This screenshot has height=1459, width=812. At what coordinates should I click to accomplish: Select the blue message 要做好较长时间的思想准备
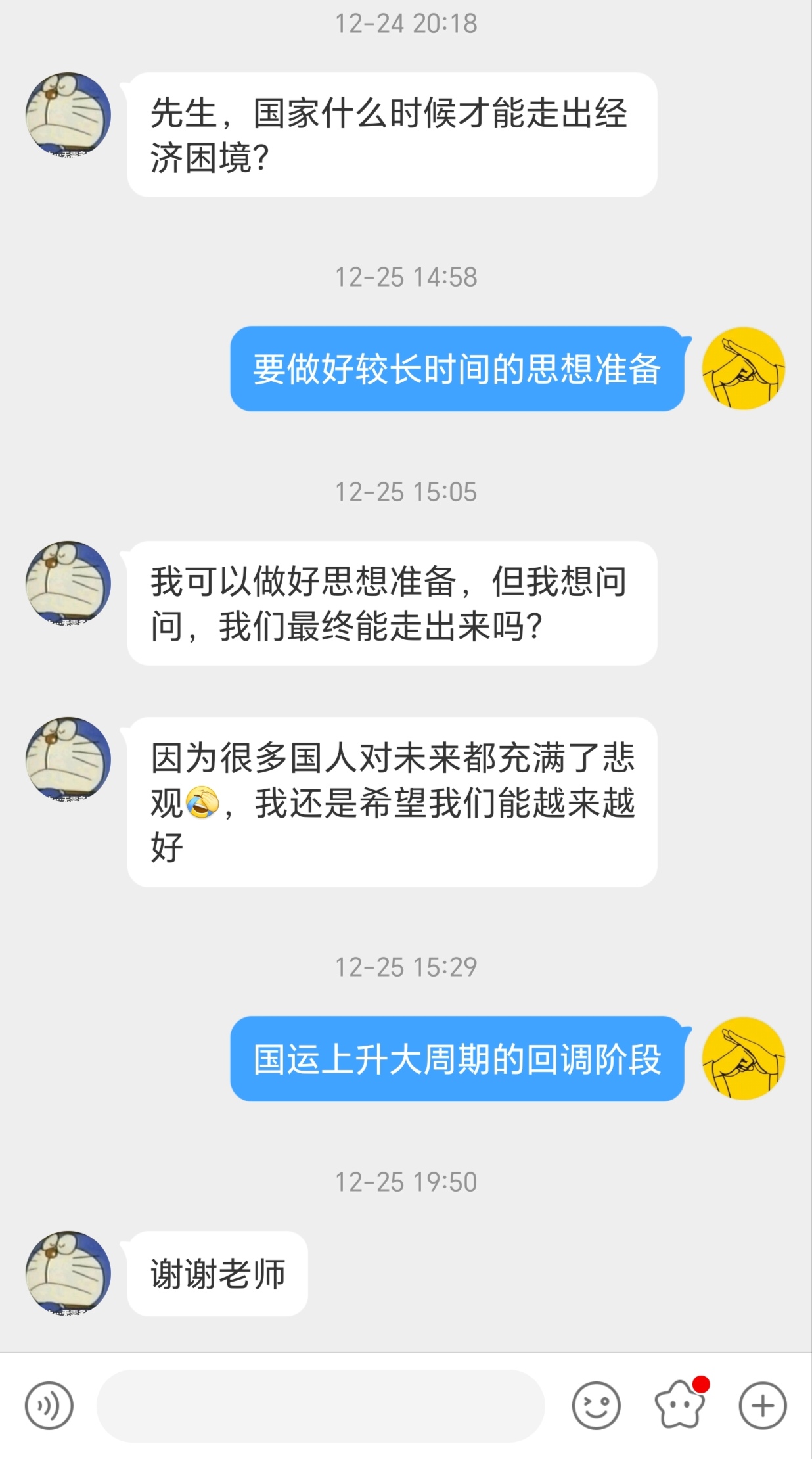[460, 370]
